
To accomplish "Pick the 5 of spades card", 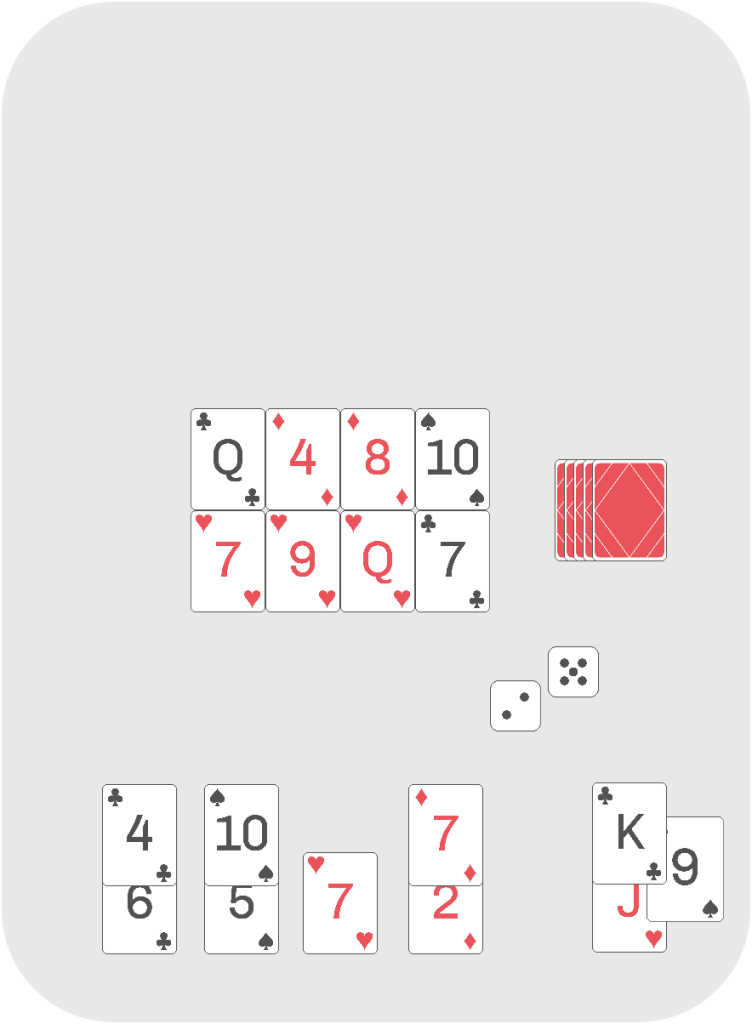I will [x=242, y=919].
